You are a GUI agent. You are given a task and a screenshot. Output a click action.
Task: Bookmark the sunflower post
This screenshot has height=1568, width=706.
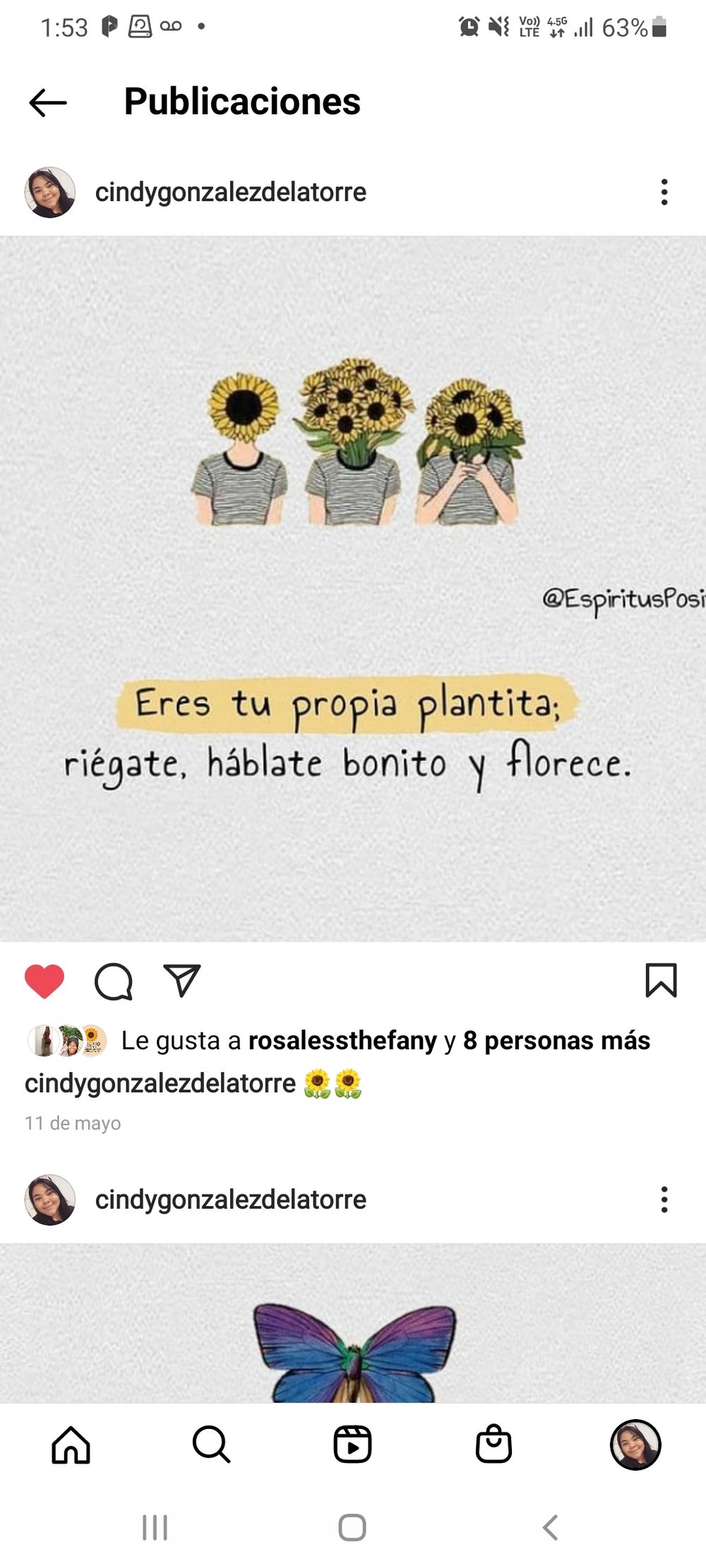tap(661, 980)
